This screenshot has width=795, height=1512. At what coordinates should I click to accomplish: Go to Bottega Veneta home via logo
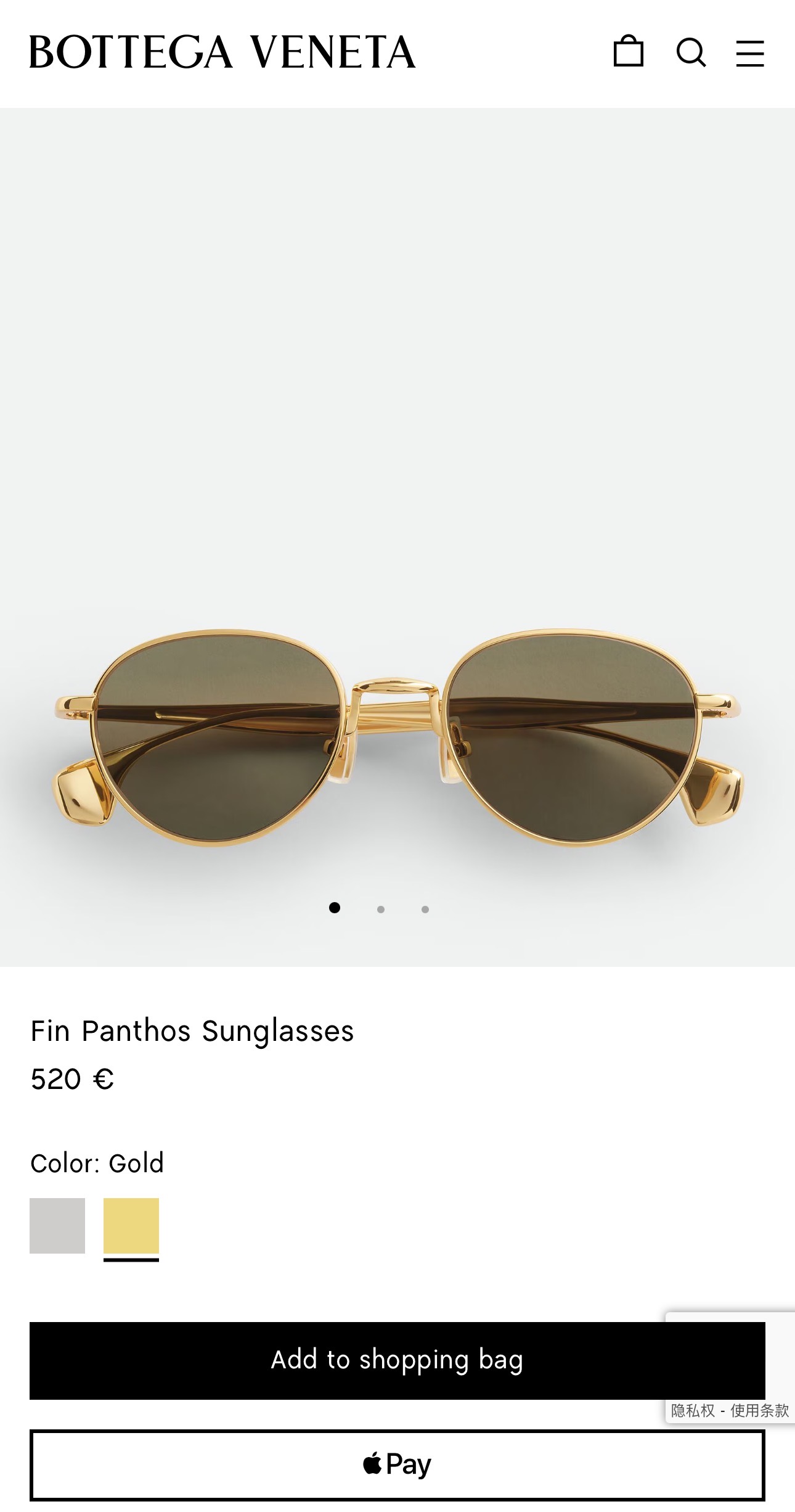tap(222, 52)
